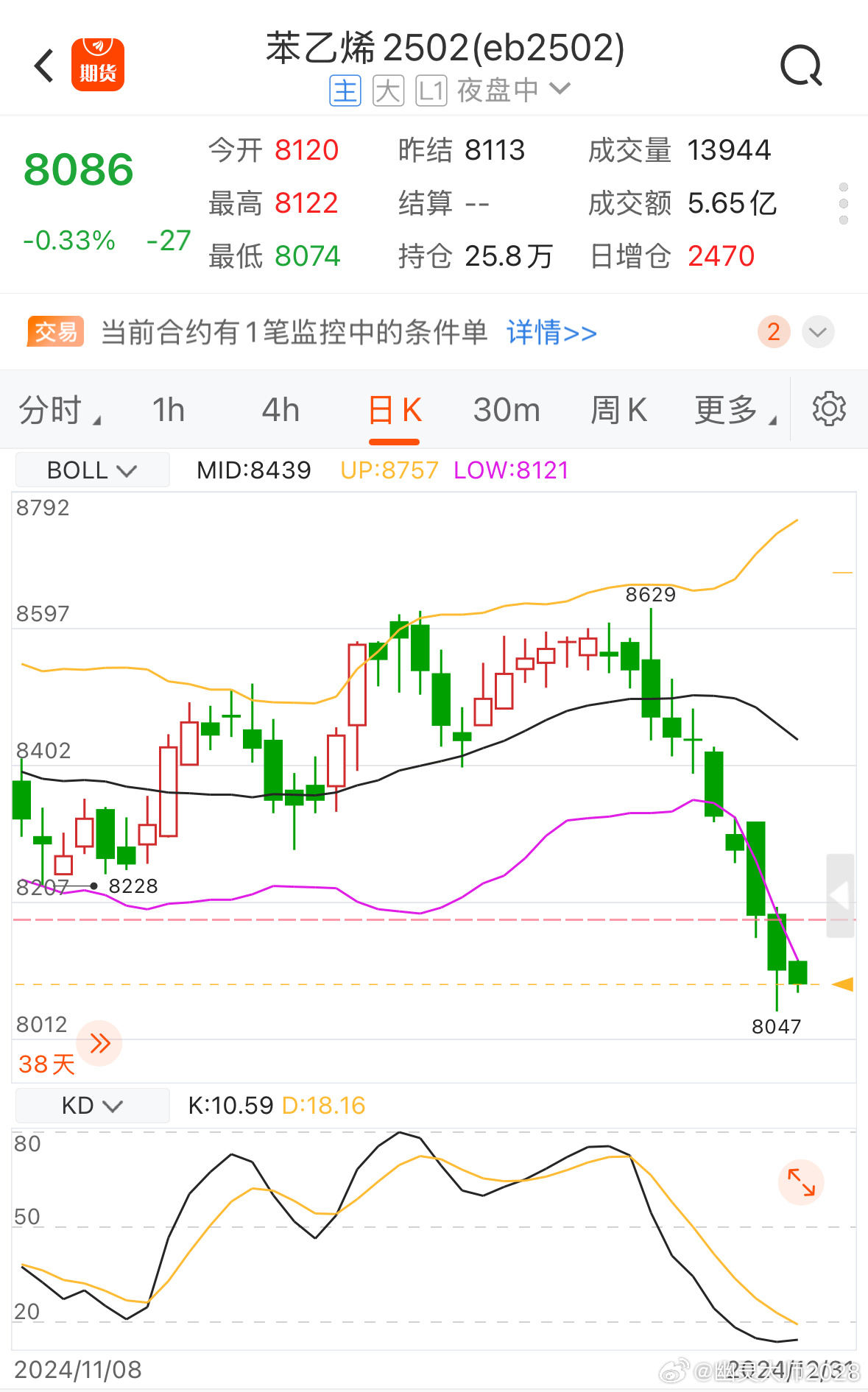Open the 详情>> conditional order link
Viewport: 868px width, 1392px height.
551,333
